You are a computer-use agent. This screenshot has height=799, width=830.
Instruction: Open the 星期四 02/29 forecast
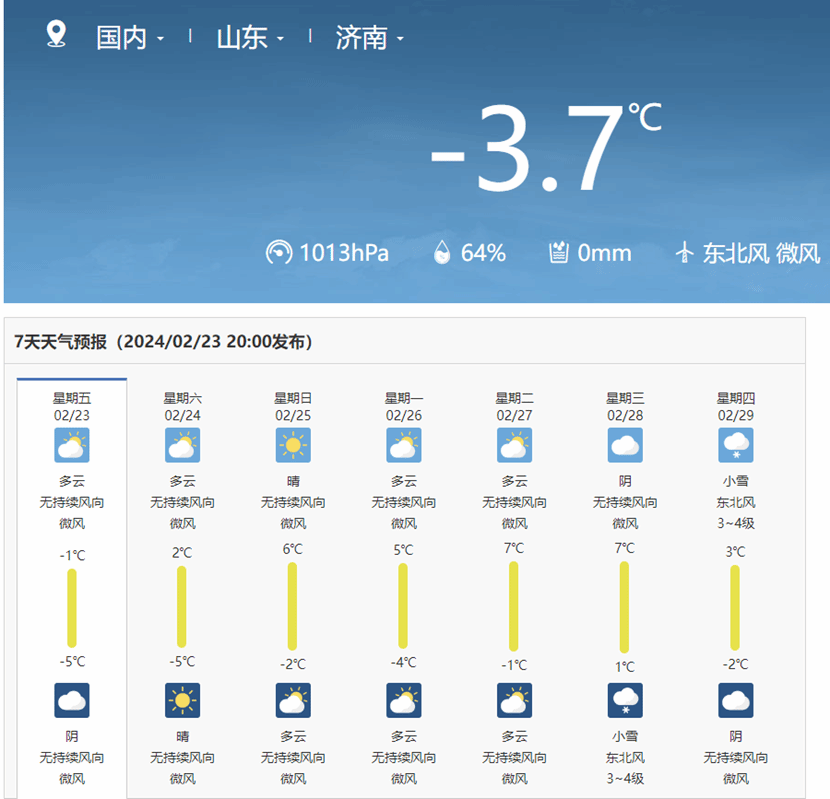[735, 406]
